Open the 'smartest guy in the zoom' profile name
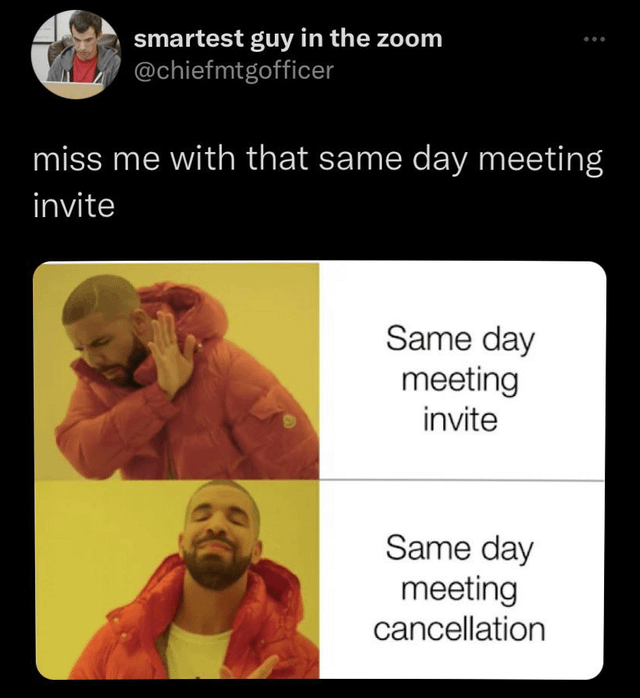The width and height of the screenshot is (640, 698). point(288,39)
